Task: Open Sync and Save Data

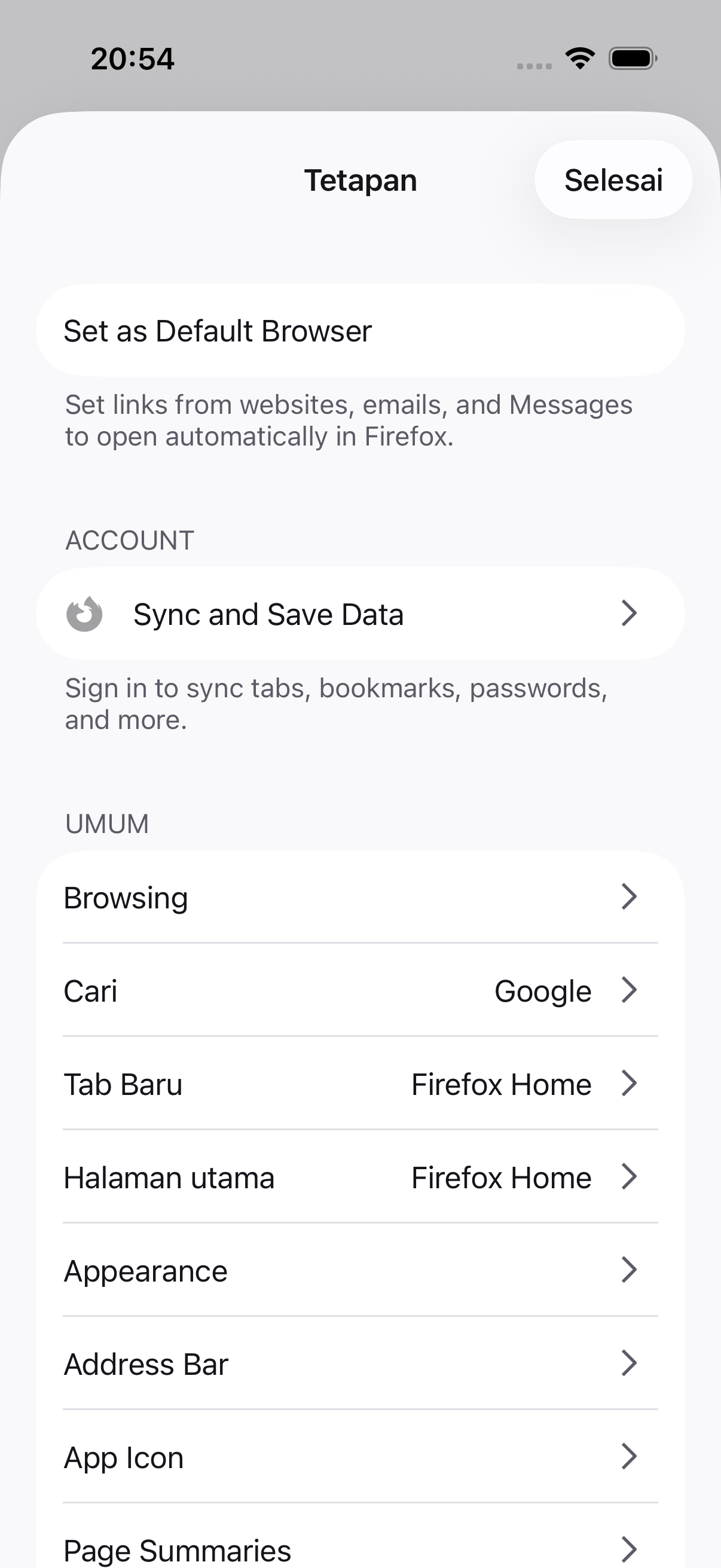Action: point(360,614)
